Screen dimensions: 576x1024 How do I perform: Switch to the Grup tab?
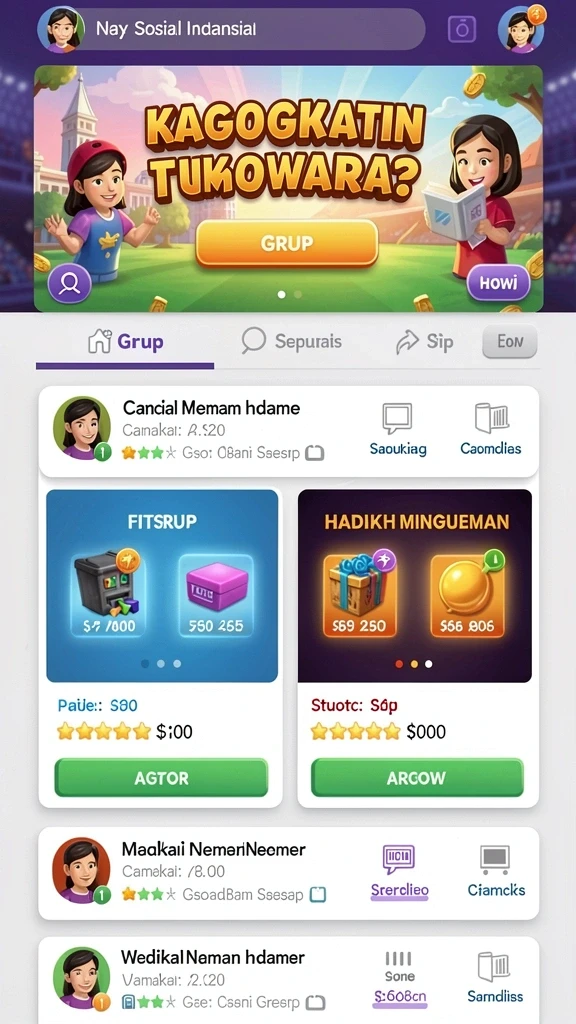coord(125,342)
